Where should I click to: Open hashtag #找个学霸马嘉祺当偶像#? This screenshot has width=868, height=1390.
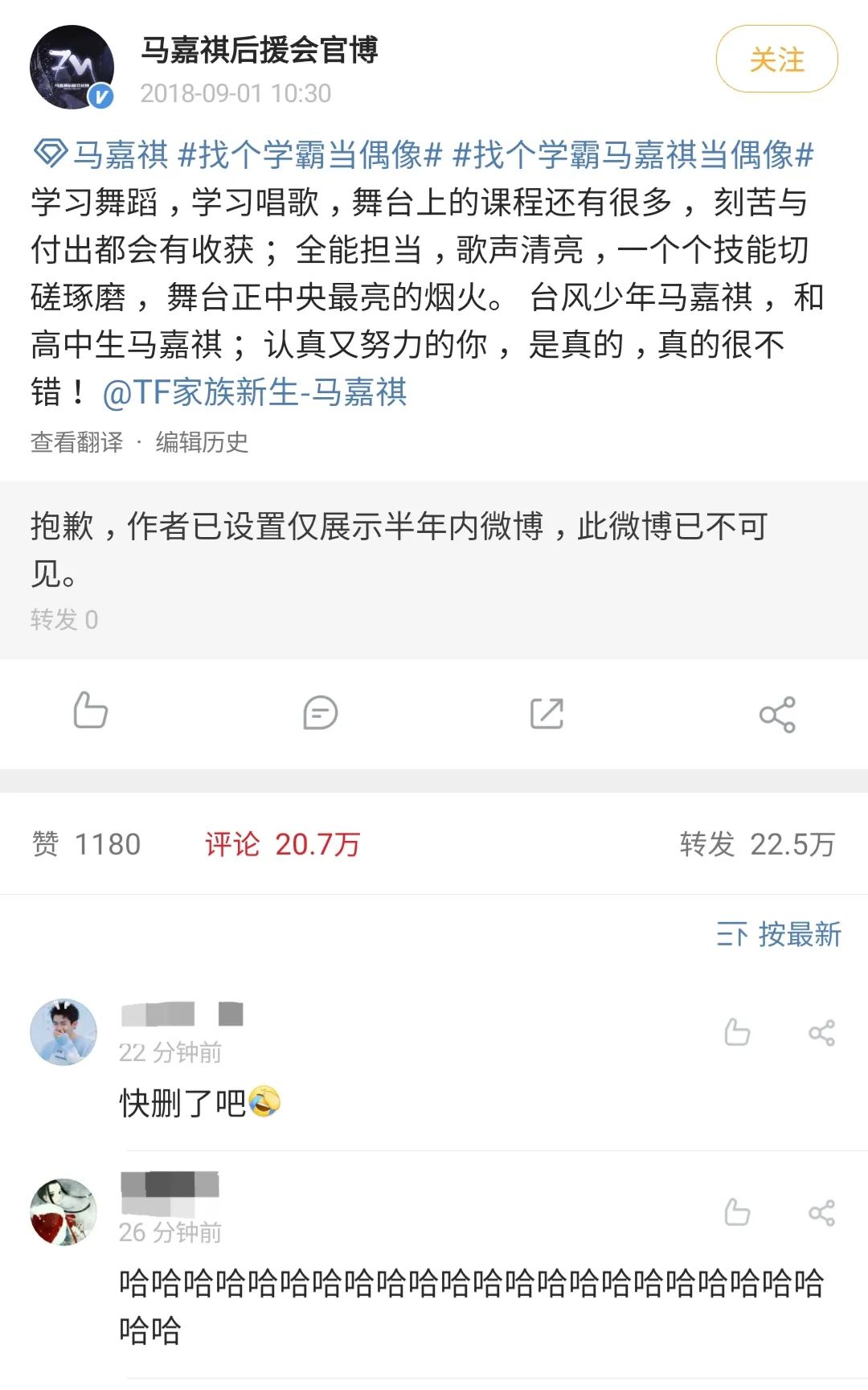(x=633, y=154)
